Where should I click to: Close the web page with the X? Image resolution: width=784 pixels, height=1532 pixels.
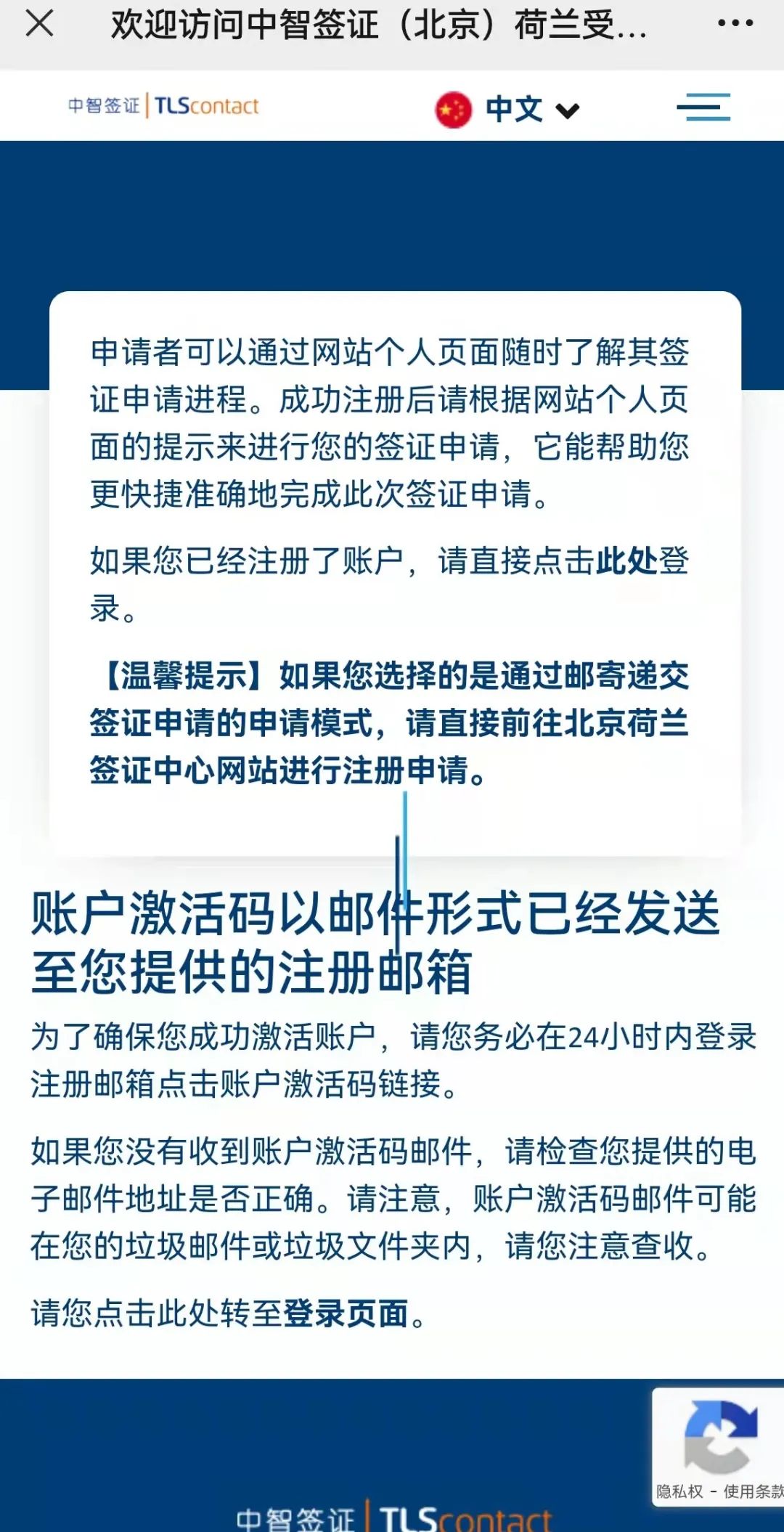point(39,23)
